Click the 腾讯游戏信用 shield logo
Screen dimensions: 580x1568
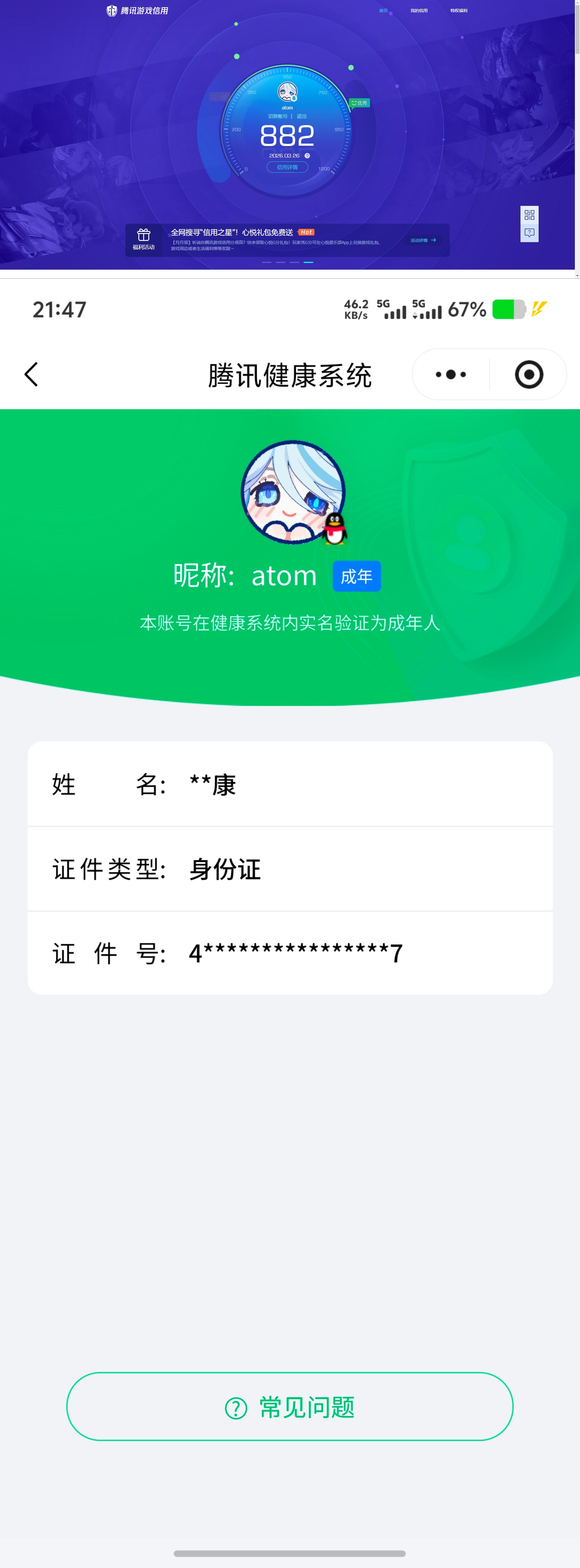(112, 10)
